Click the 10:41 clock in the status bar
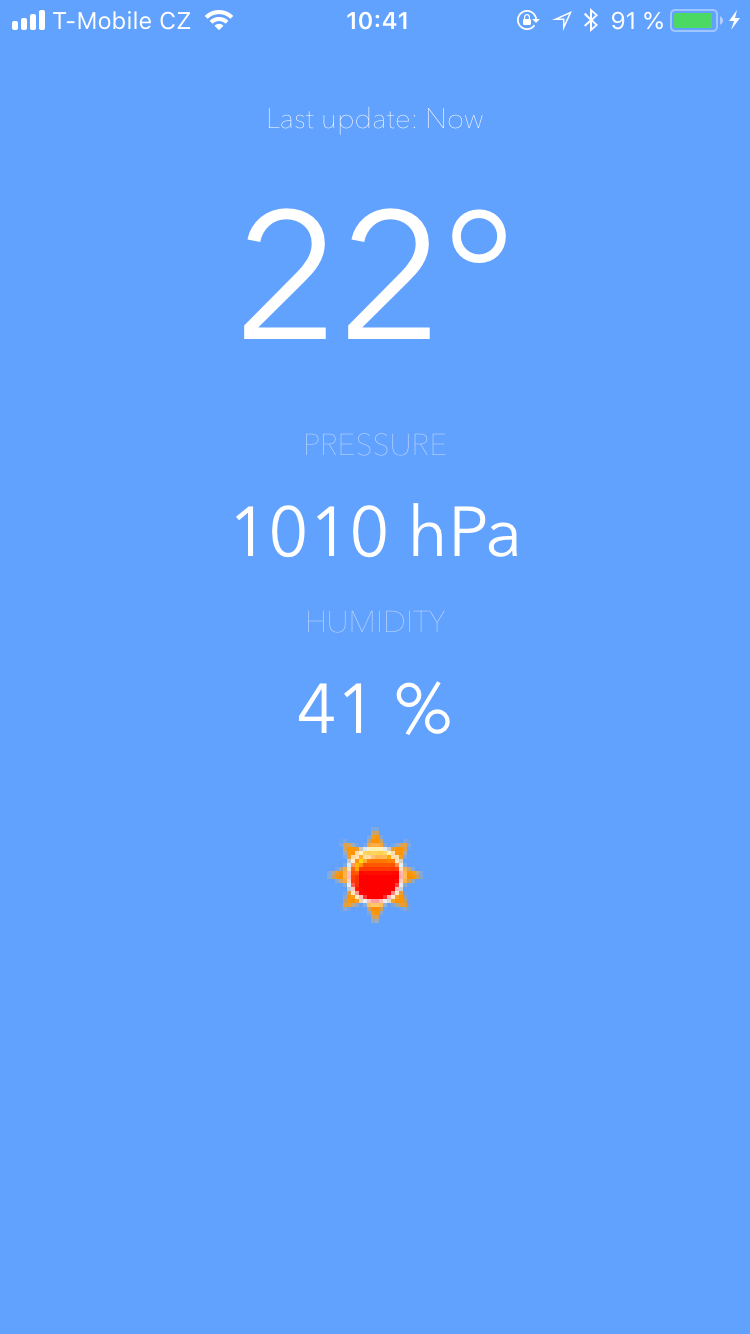 (x=378, y=20)
